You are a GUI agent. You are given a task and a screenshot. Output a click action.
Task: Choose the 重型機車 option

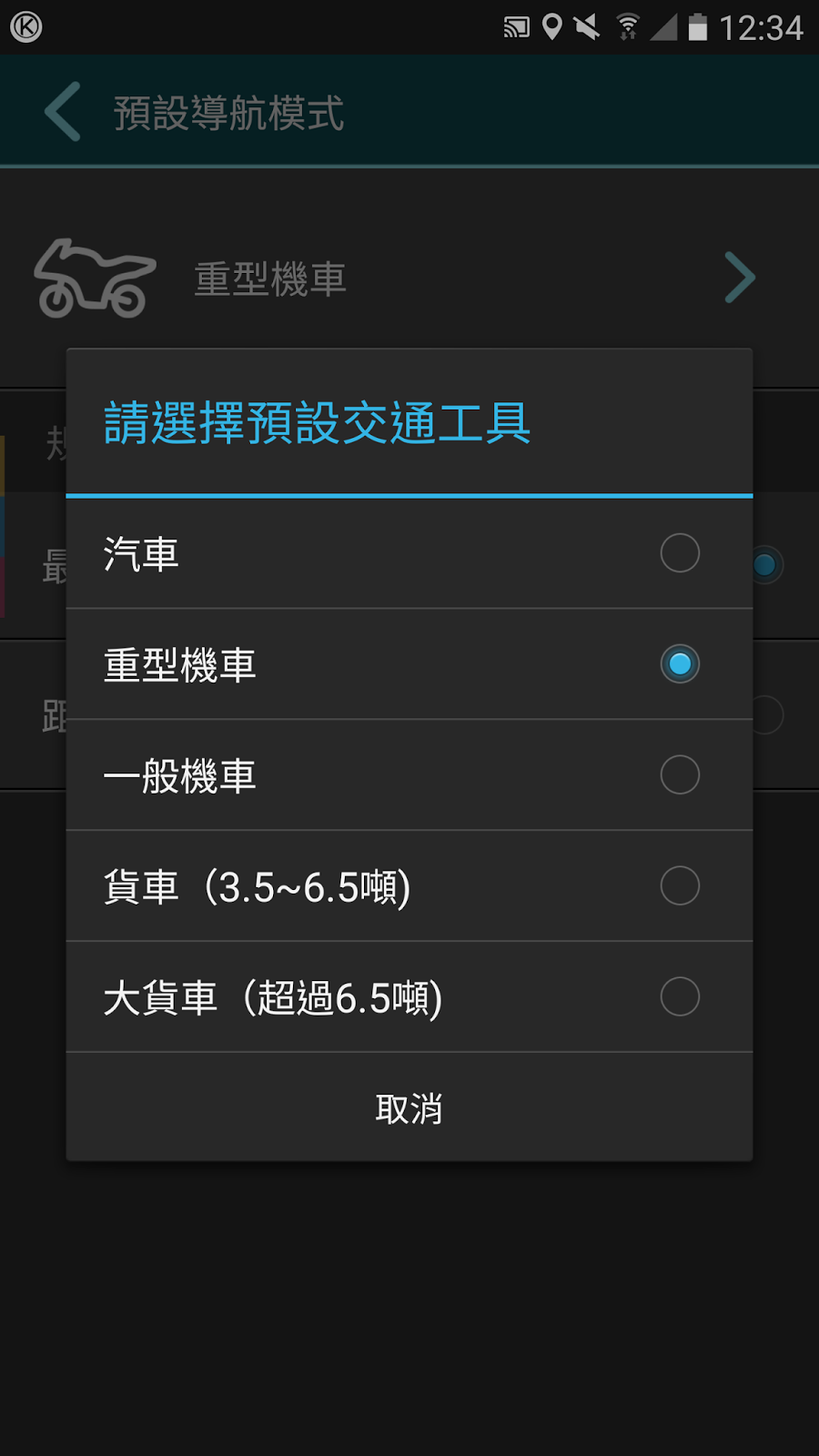(x=409, y=664)
